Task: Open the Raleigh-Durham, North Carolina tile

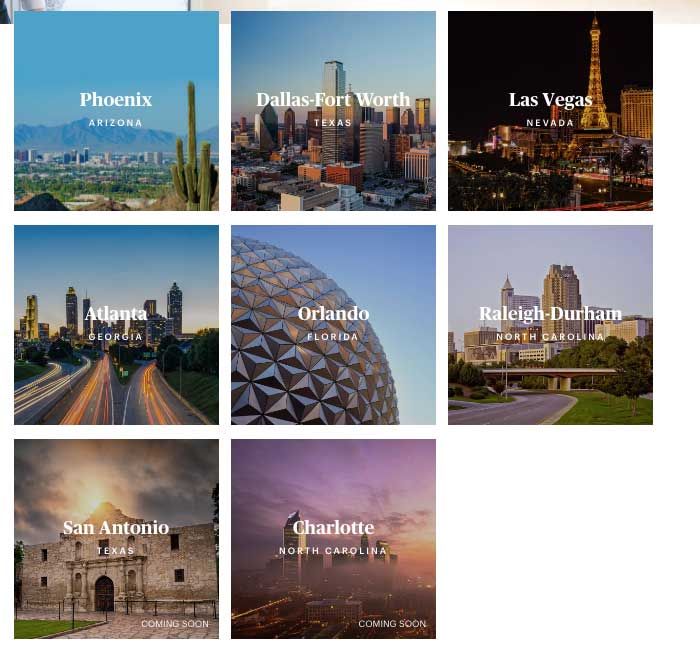Action: (x=550, y=325)
